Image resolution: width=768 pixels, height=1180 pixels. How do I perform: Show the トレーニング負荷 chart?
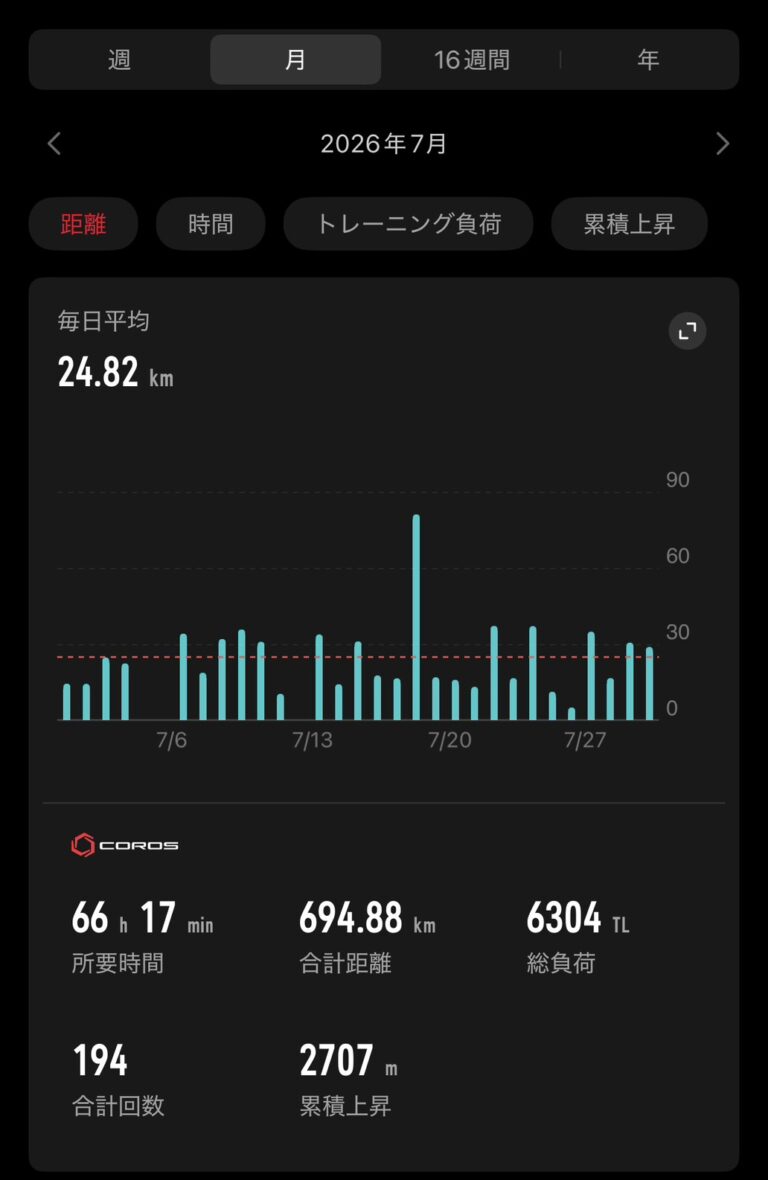click(x=408, y=224)
